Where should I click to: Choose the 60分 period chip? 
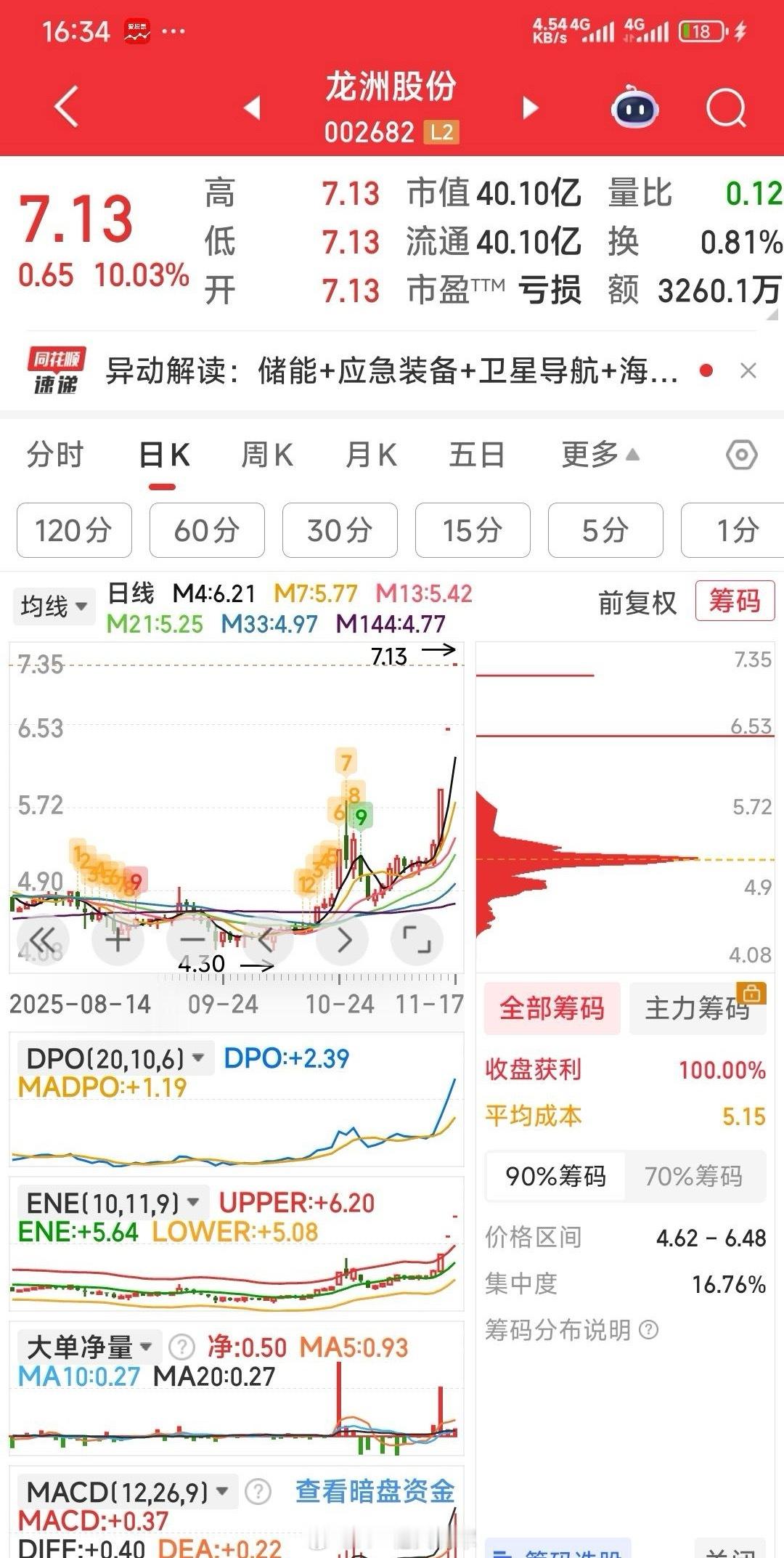coord(207,530)
